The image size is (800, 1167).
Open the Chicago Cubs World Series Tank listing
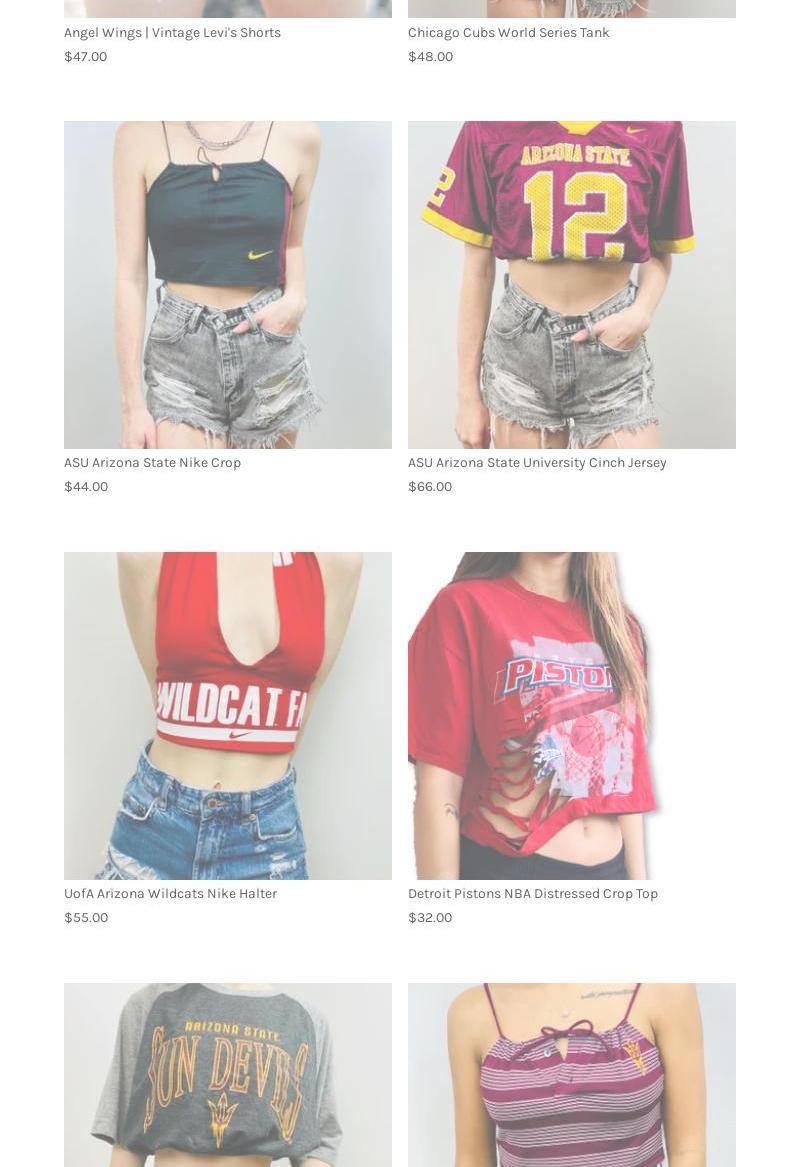point(508,32)
